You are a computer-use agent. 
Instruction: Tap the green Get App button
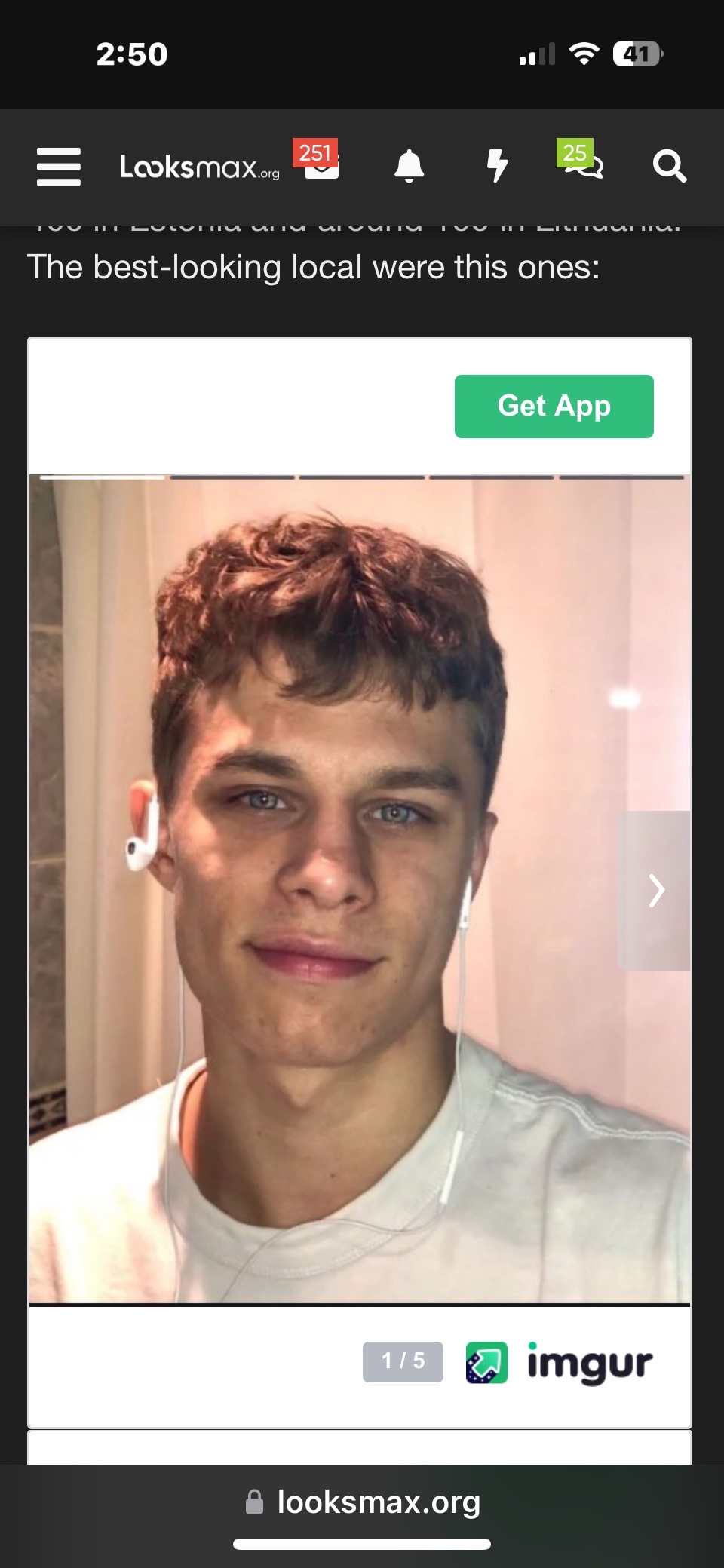click(x=554, y=406)
